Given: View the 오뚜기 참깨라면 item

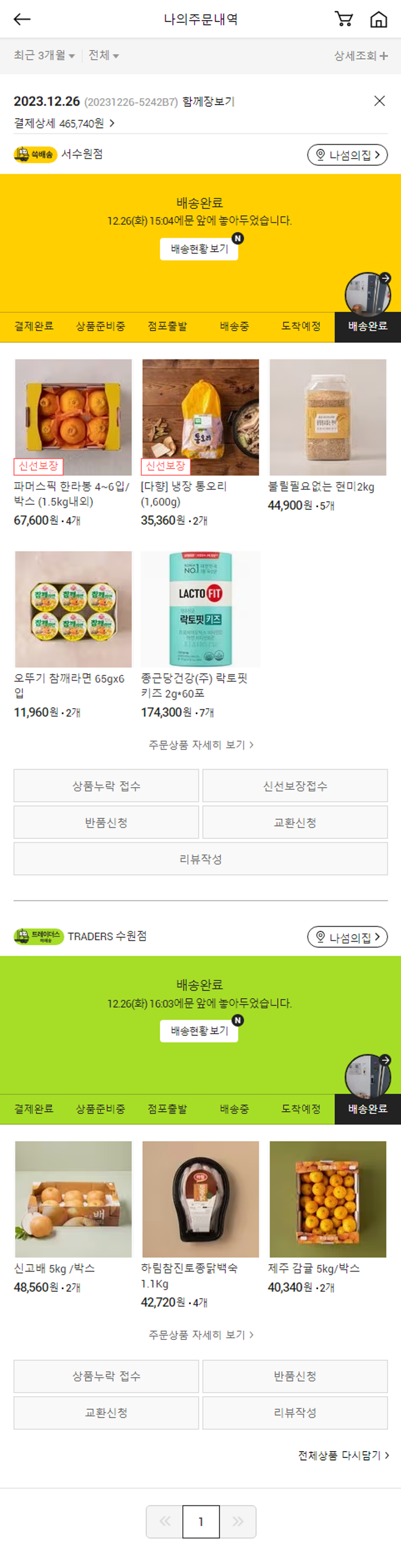Looking at the screenshot, I should tap(73, 609).
